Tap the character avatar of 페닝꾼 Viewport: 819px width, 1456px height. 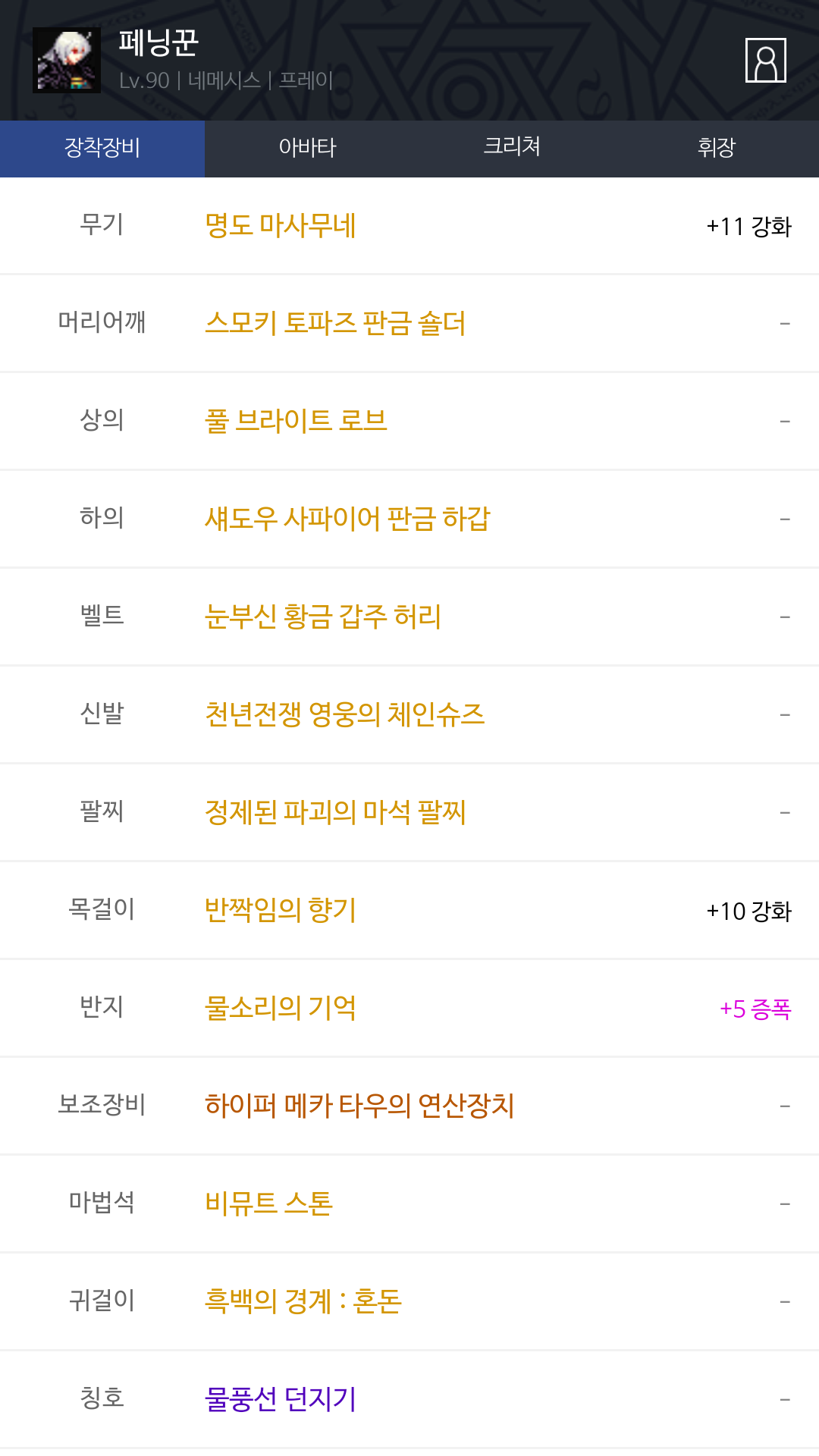pyautogui.click(x=67, y=61)
